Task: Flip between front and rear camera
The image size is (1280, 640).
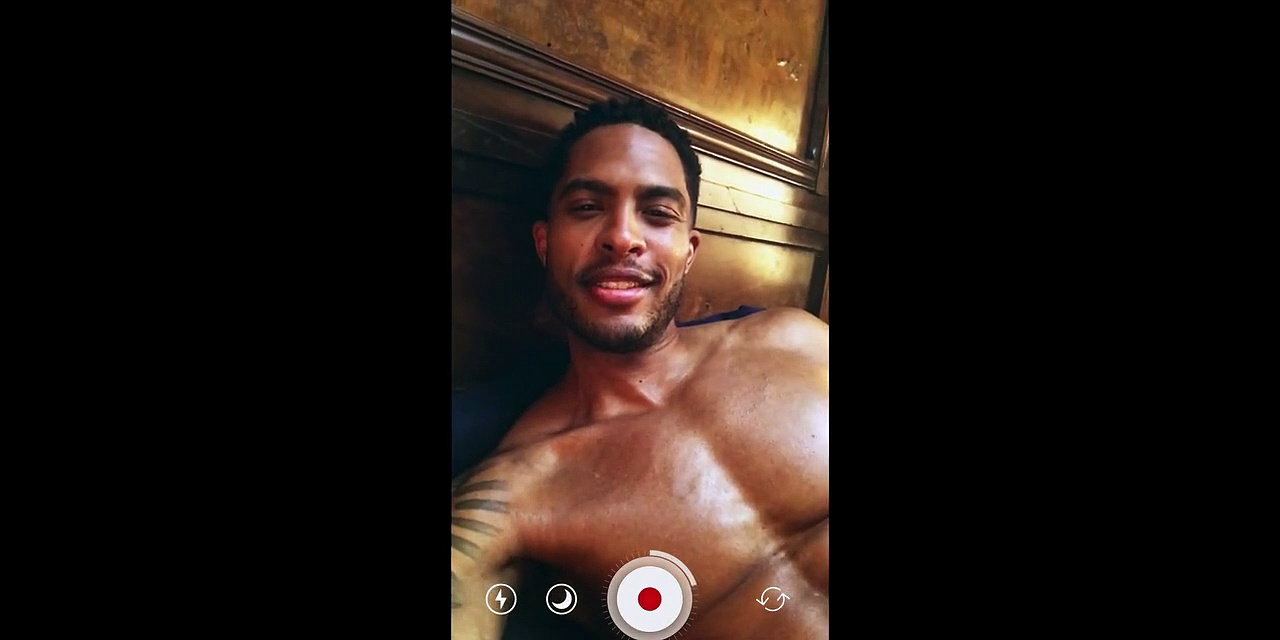Action: 772,599
